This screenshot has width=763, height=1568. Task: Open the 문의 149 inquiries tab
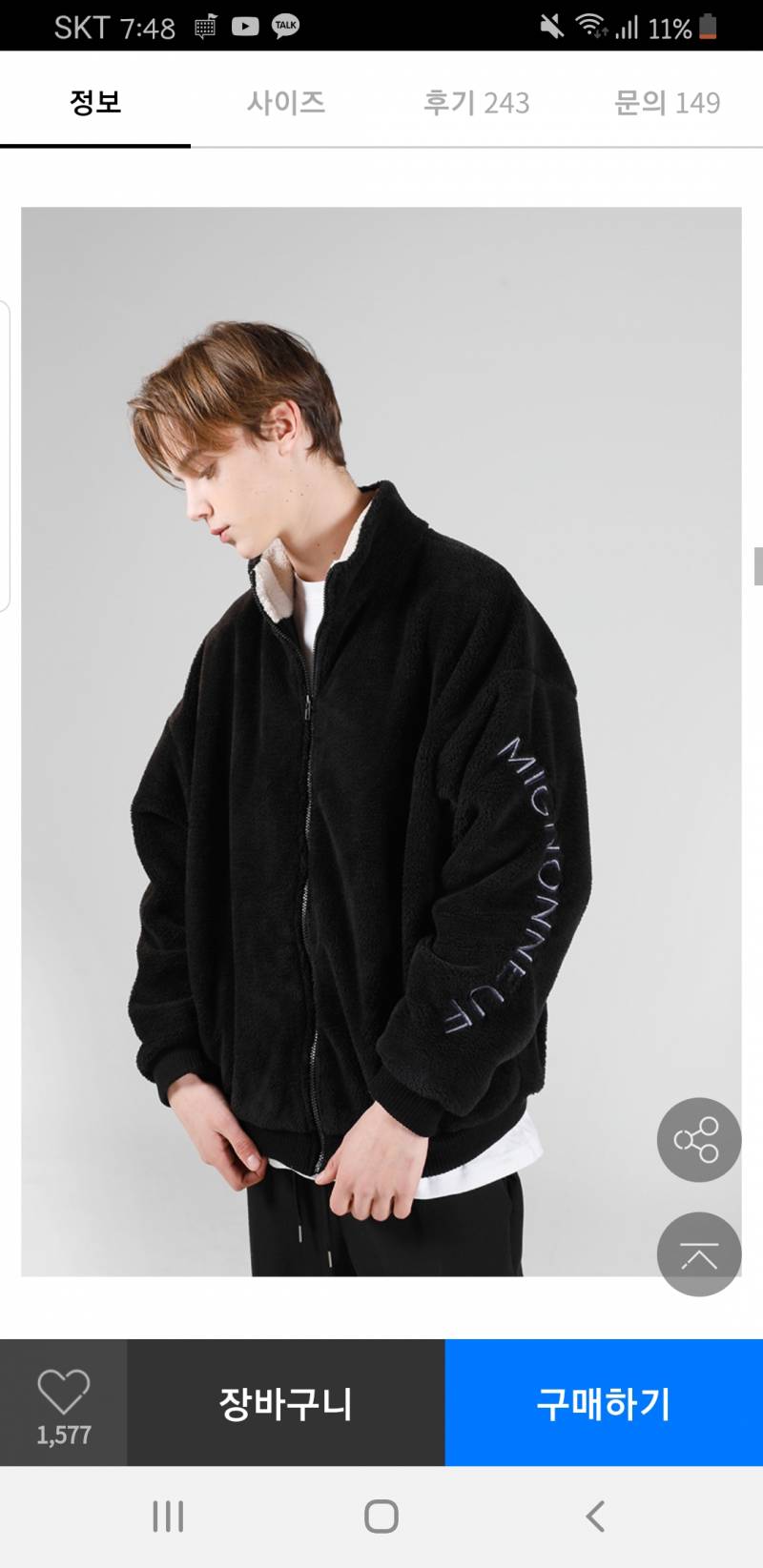[667, 102]
